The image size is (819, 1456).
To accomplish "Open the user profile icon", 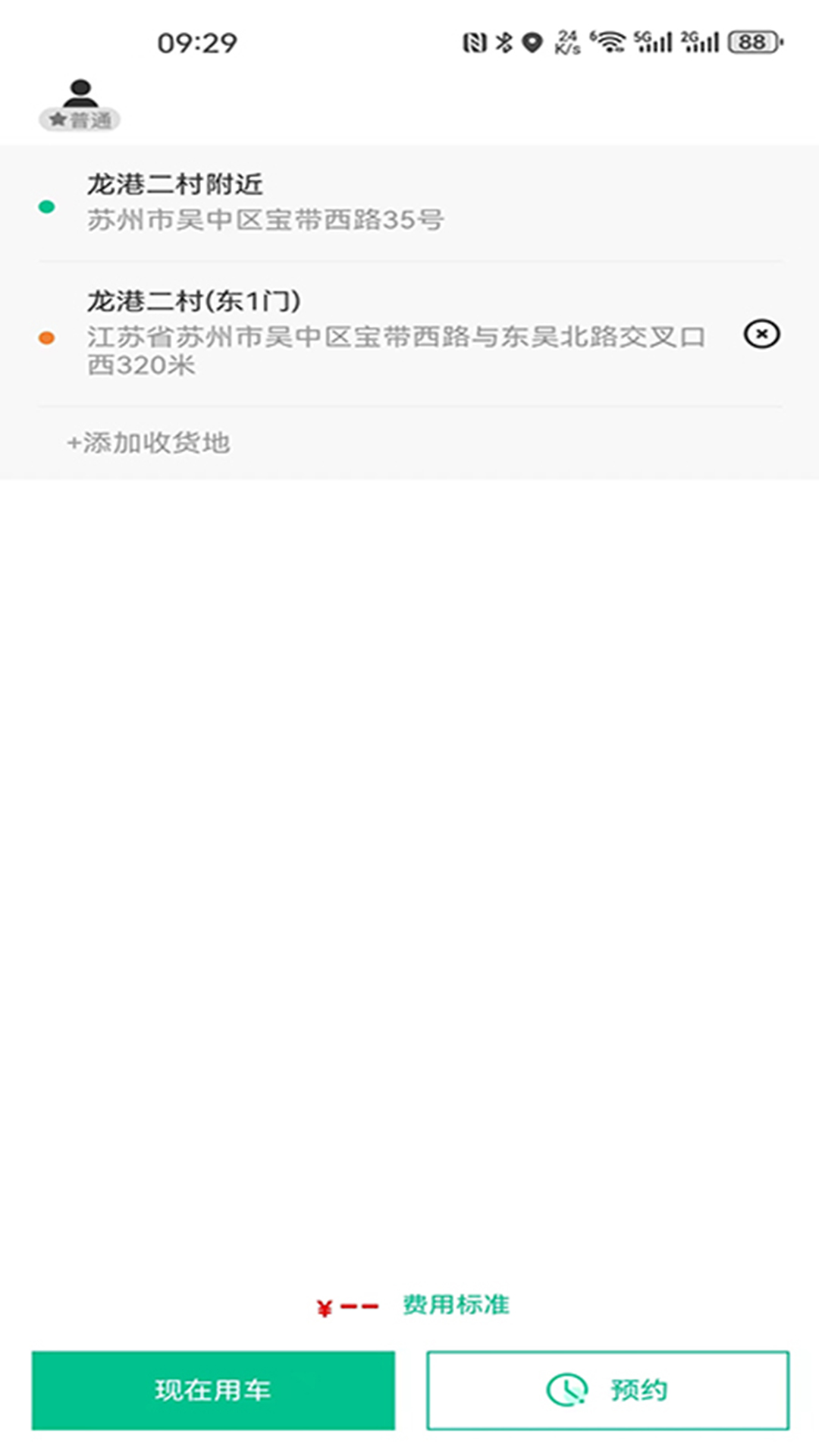I will (x=80, y=103).
